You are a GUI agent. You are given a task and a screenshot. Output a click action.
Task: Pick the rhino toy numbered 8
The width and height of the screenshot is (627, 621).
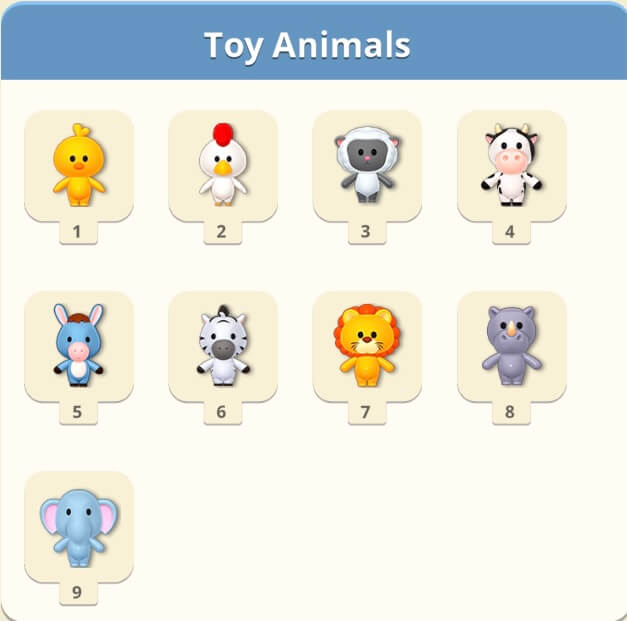pos(511,346)
